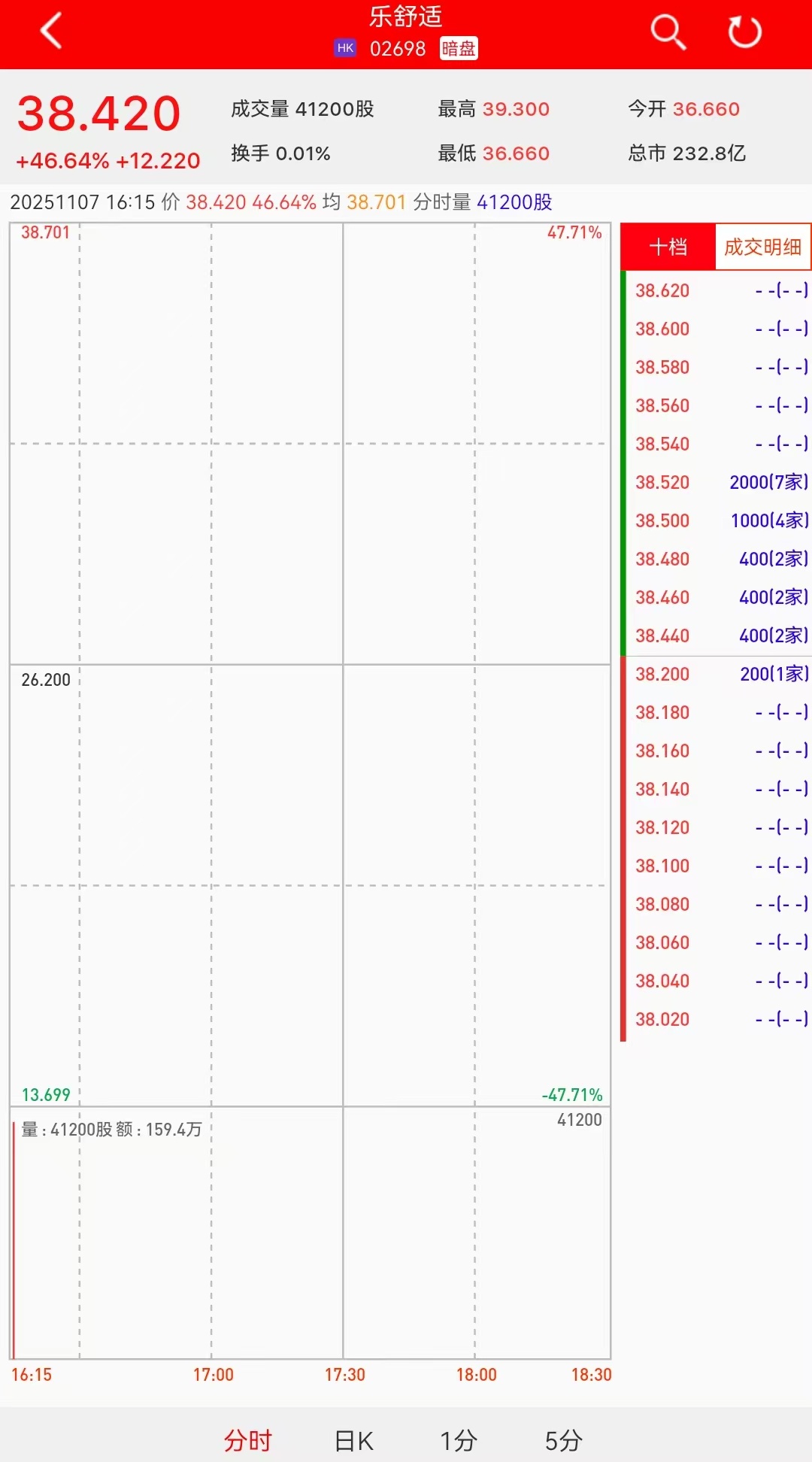Viewport: 812px width, 1462px height.
Task: Refresh the quote data
Action: click(744, 32)
